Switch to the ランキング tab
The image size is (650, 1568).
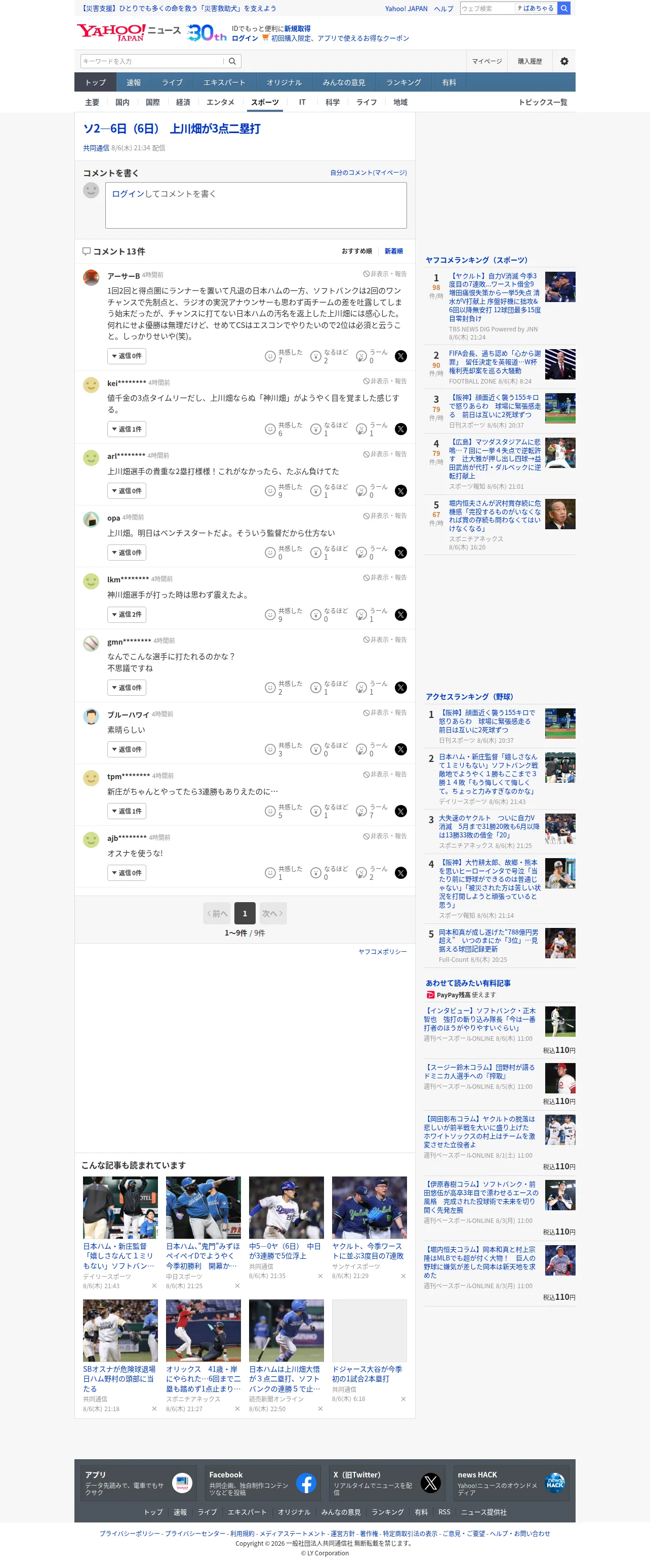(x=403, y=82)
